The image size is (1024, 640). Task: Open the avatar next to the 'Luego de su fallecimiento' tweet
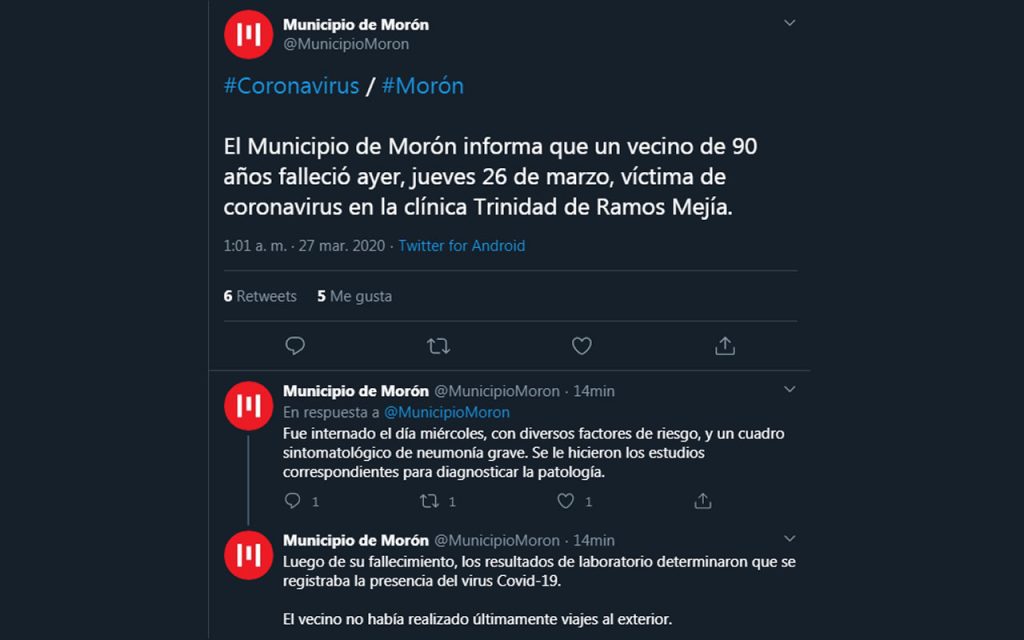(x=248, y=555)
